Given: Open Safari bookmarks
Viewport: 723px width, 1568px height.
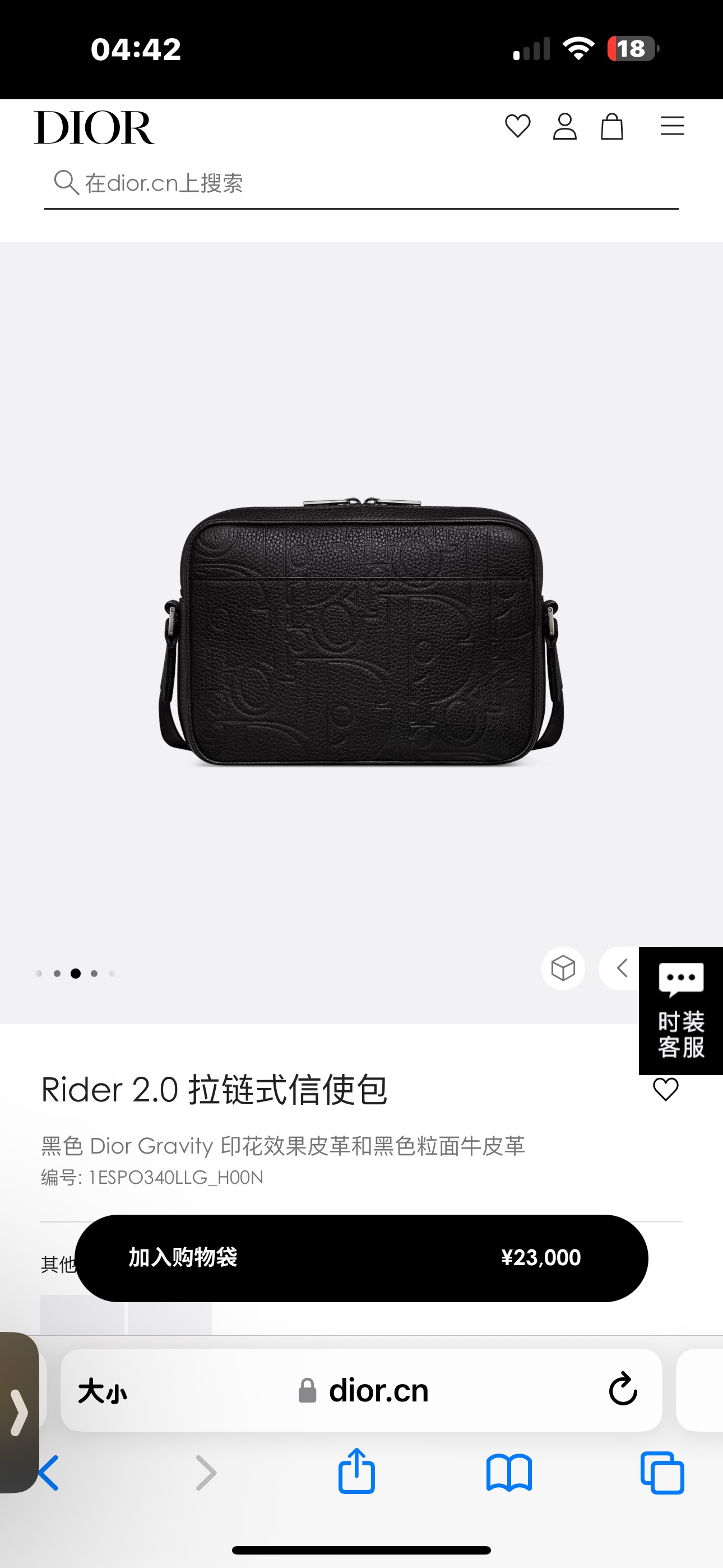Looking at the screenshot, I should [x=509, y=1473].
